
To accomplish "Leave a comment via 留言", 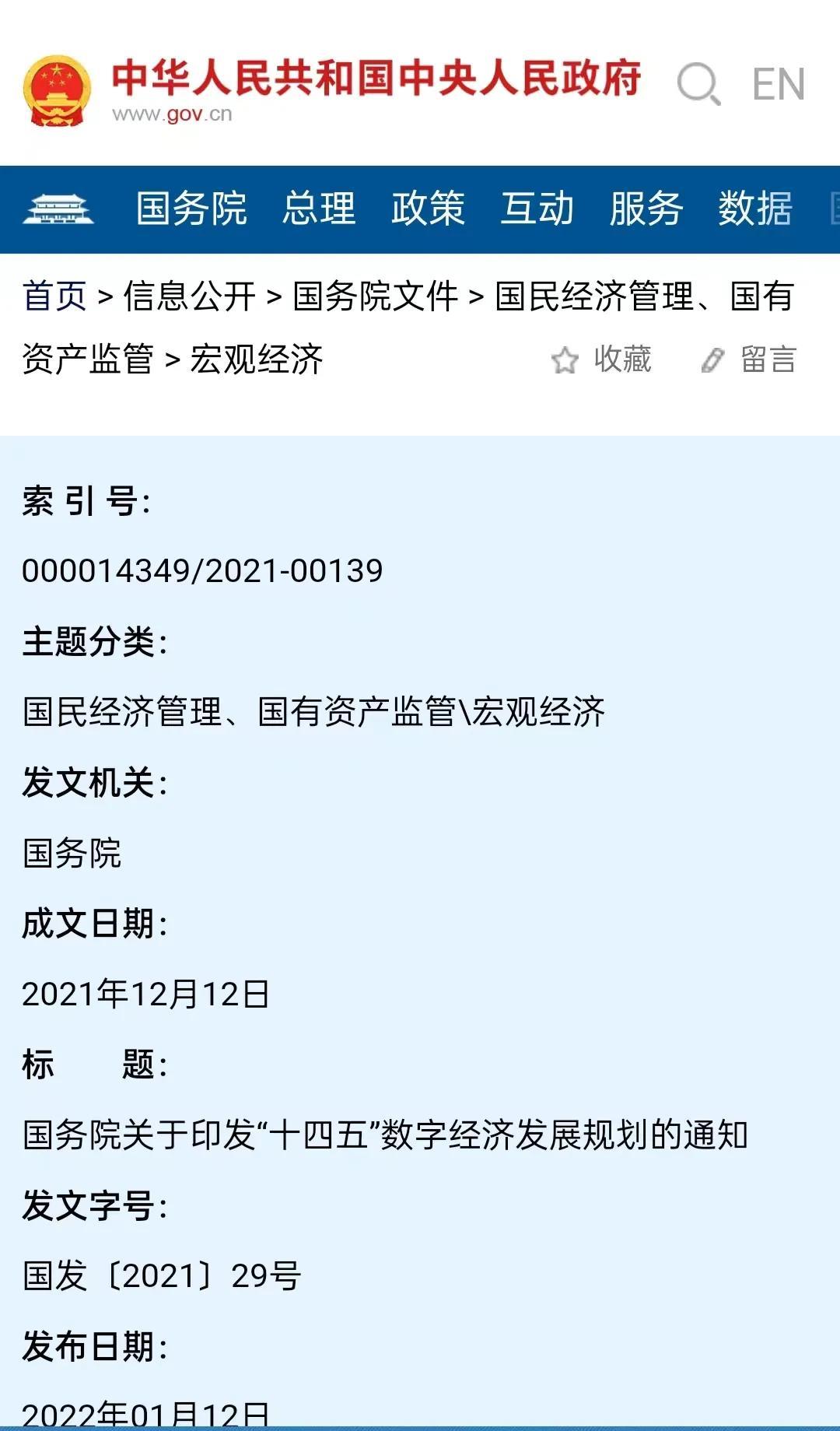I will click(x=749, y=360).
